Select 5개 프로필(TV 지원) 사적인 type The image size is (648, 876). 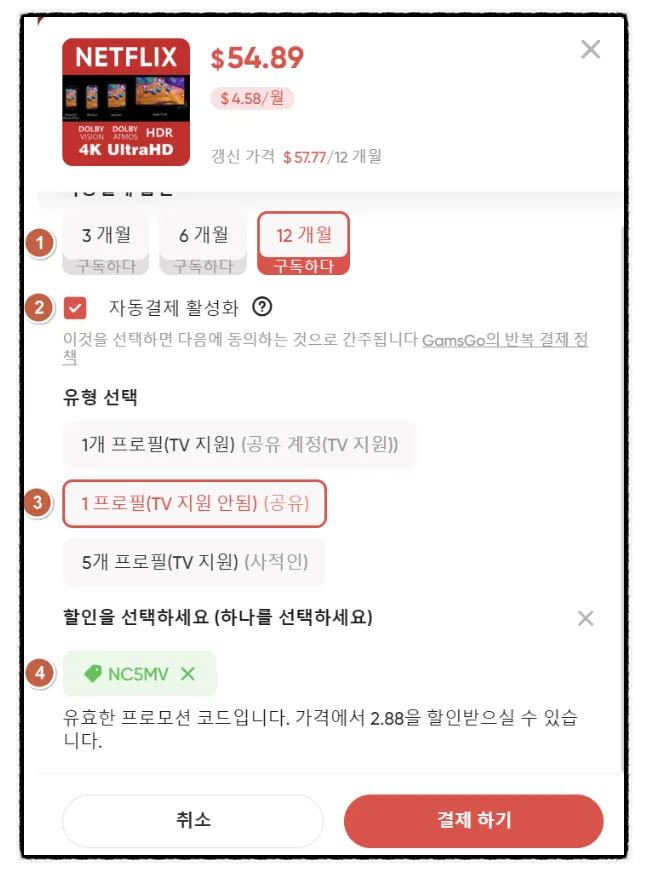[194, 563]
